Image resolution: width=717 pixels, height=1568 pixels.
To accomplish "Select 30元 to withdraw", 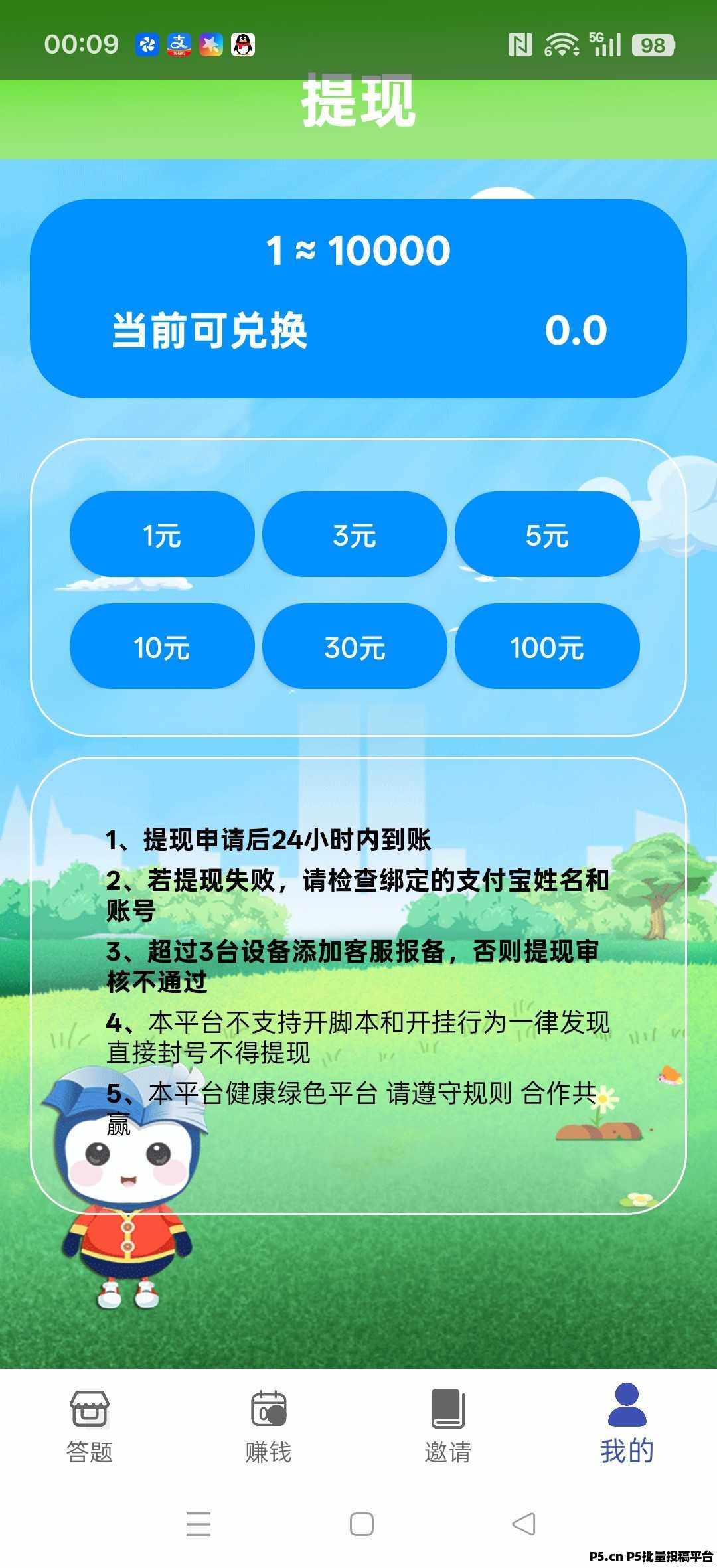I will pos(355,647).
